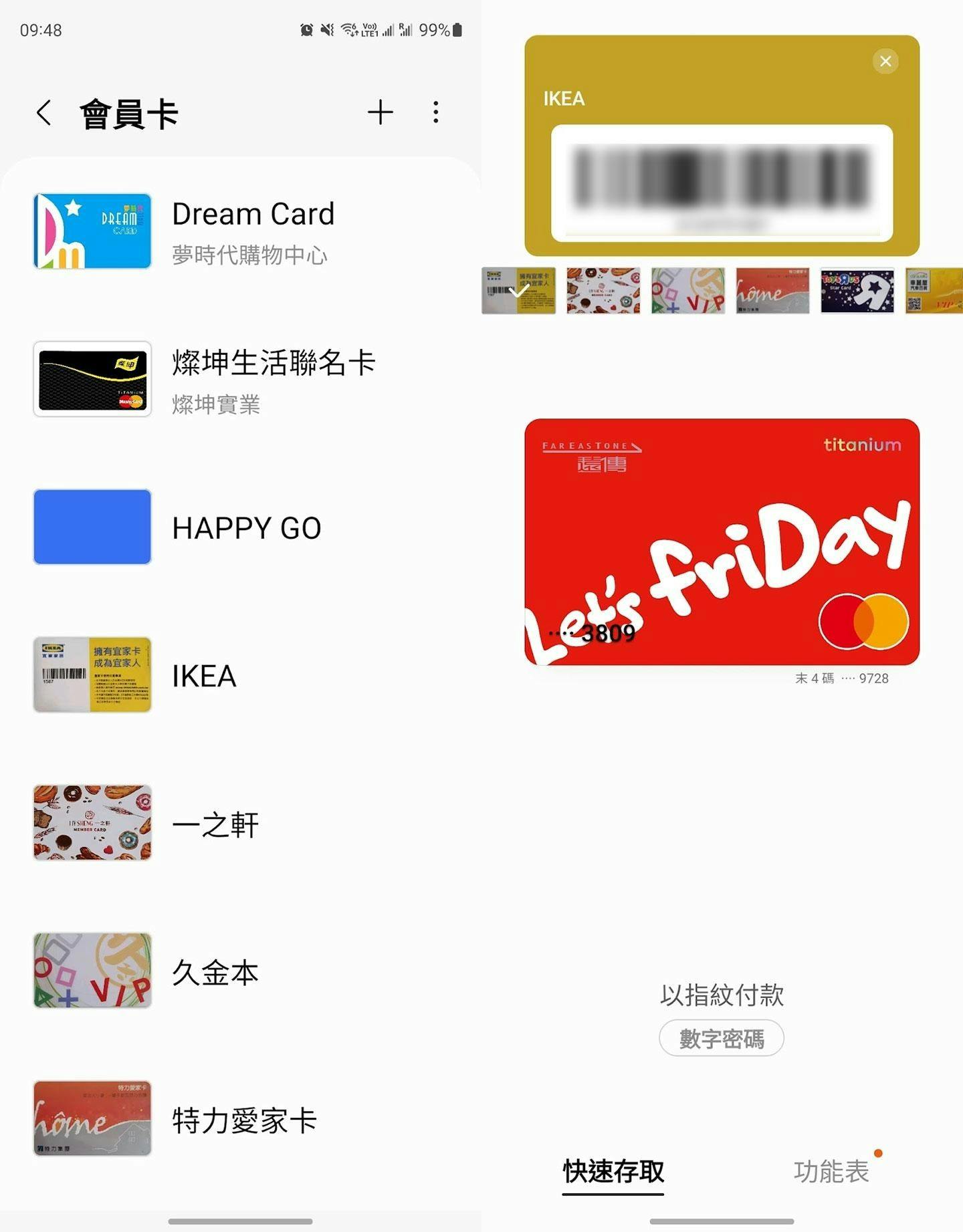Select the 一之軒 thumbnail in the card strip
The height and width of the screenshot is (1232, 963).
[603, 291]
